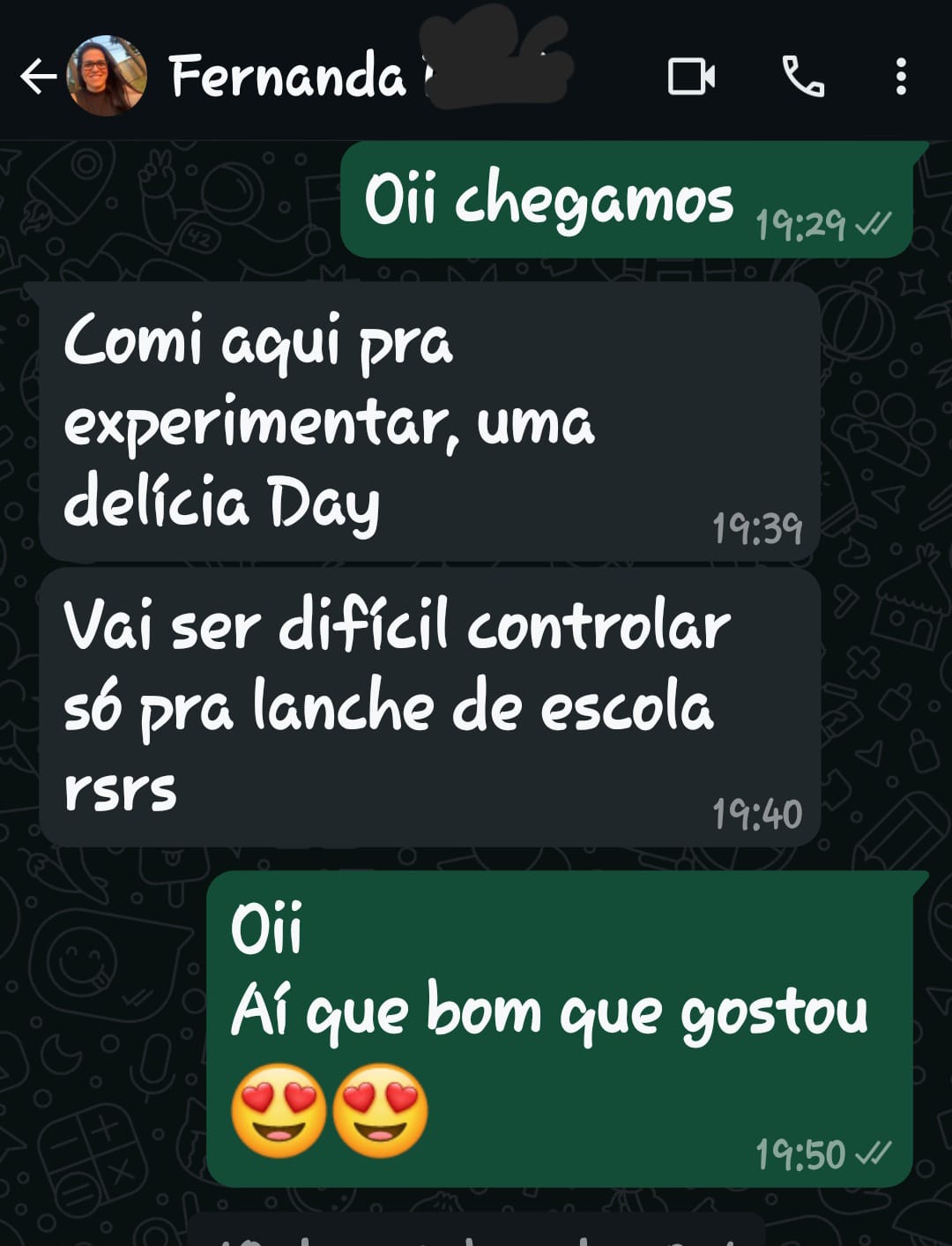Go back to the chats list

(x=37, y=77)
